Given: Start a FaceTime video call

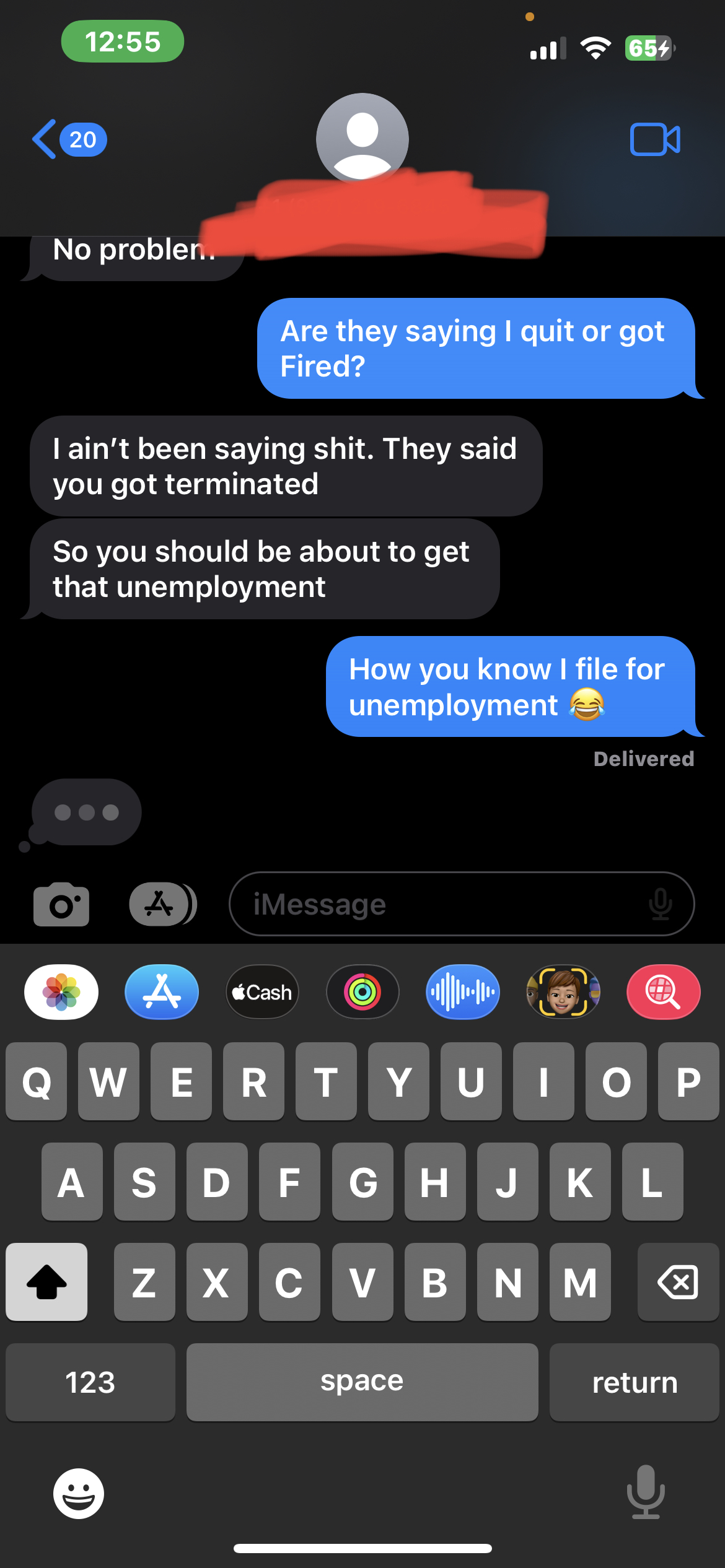Looking at the screenshot, I should click(655, 139).
